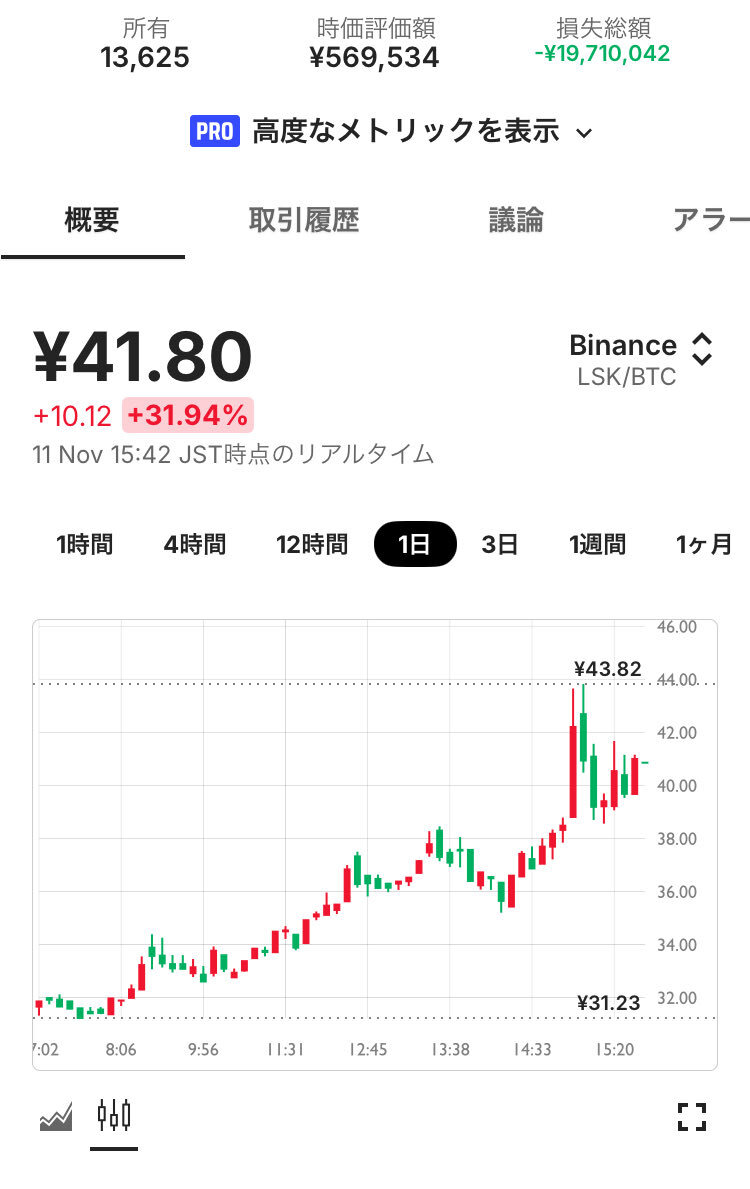This screenshot has height=1189, width=750.
Task: Show the 12時間 chart range
Action: (312, 544)
